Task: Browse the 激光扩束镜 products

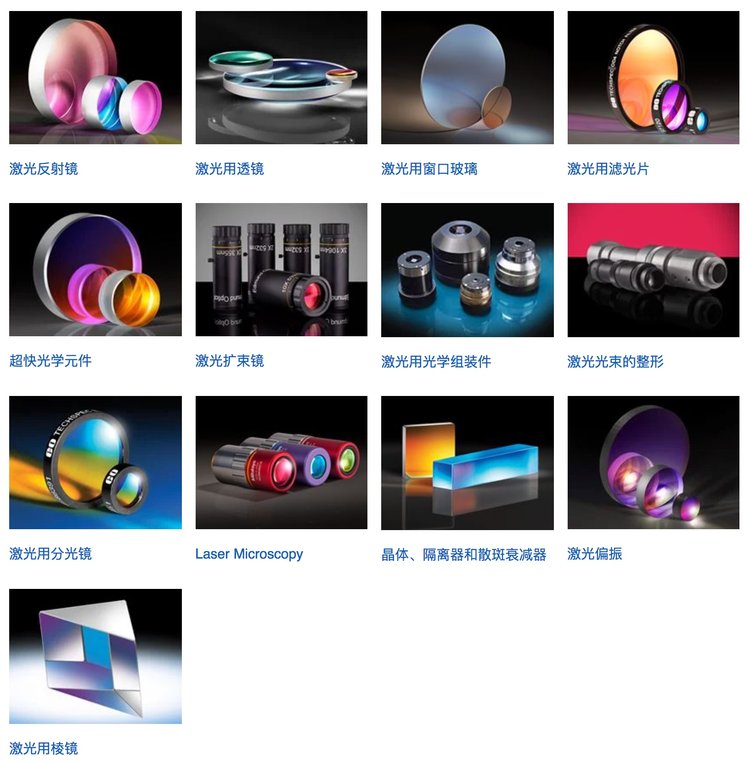Action: (x=229, y=361)
